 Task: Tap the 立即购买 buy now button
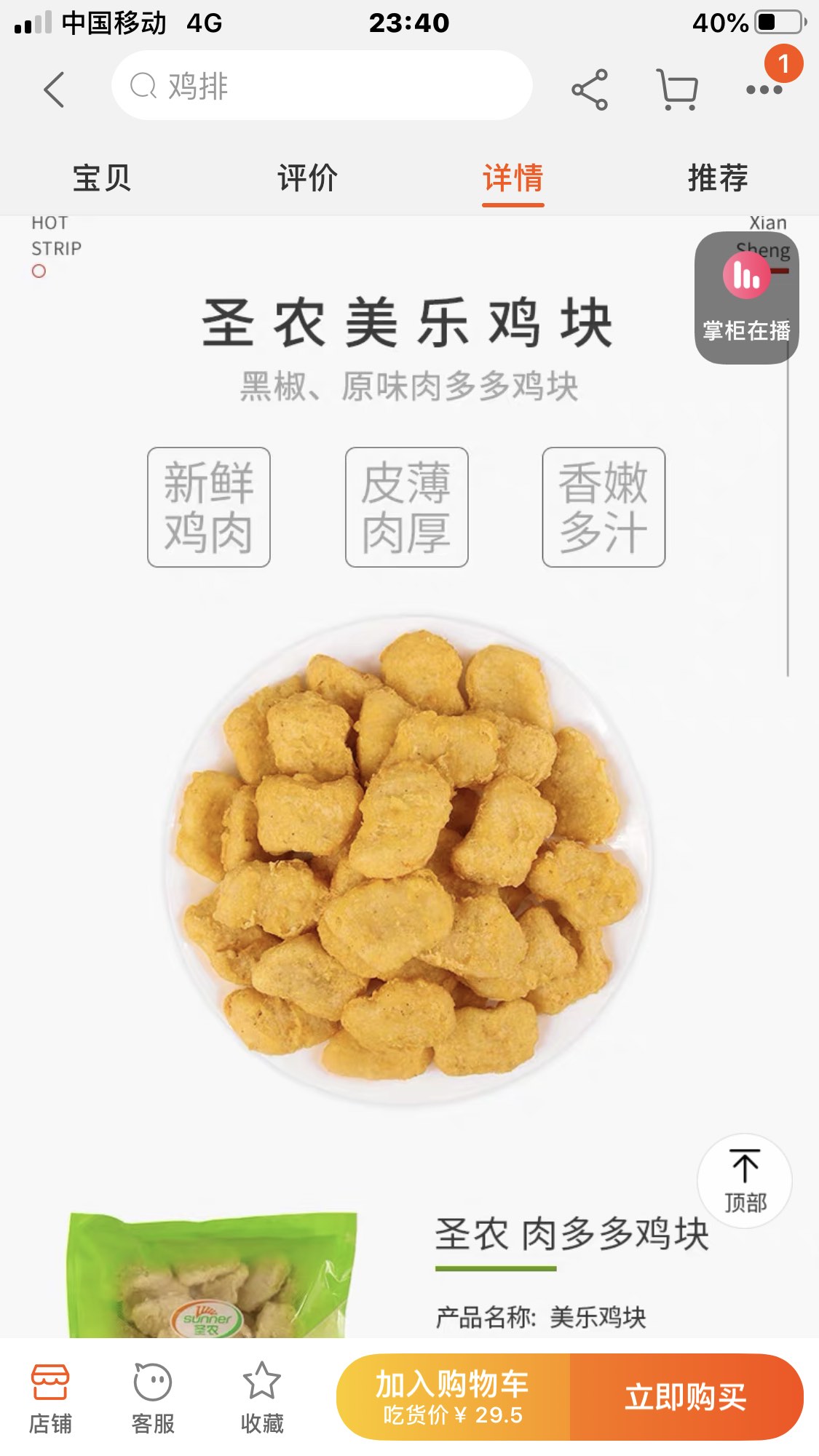coord(688,1397)
